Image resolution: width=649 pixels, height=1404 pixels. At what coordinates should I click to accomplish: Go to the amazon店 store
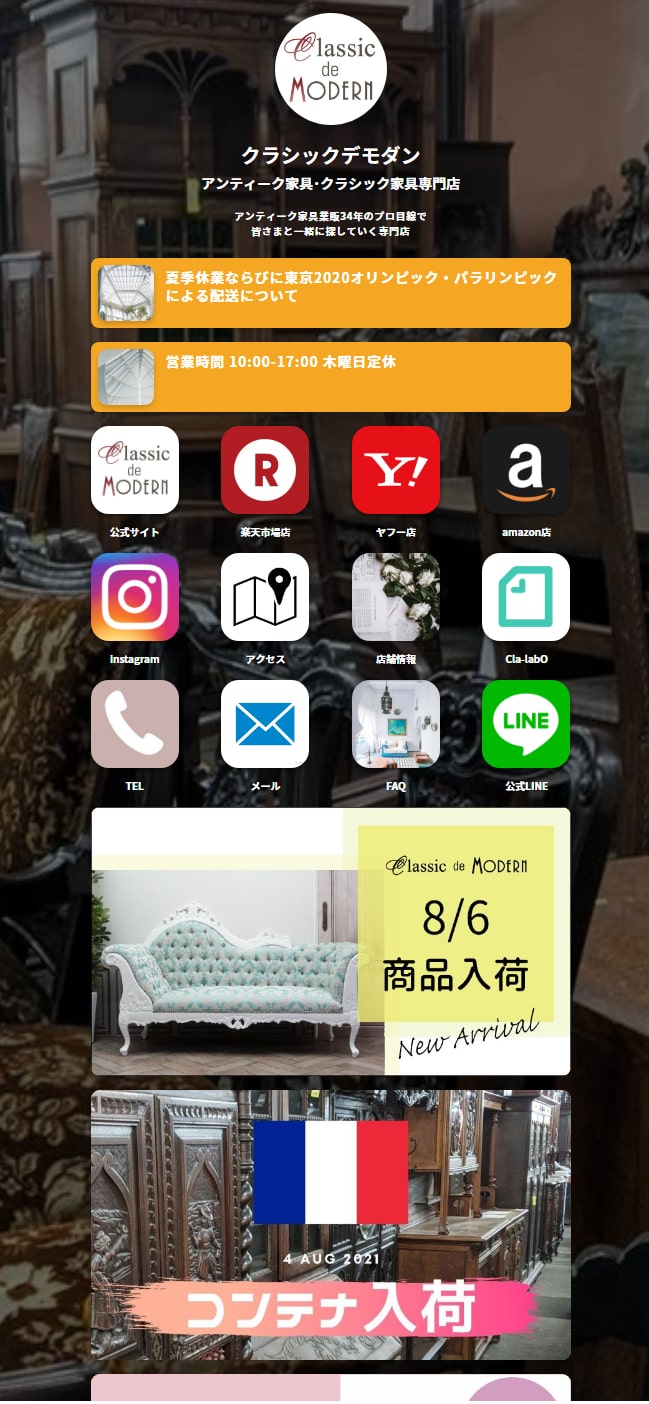pos(526,470)
